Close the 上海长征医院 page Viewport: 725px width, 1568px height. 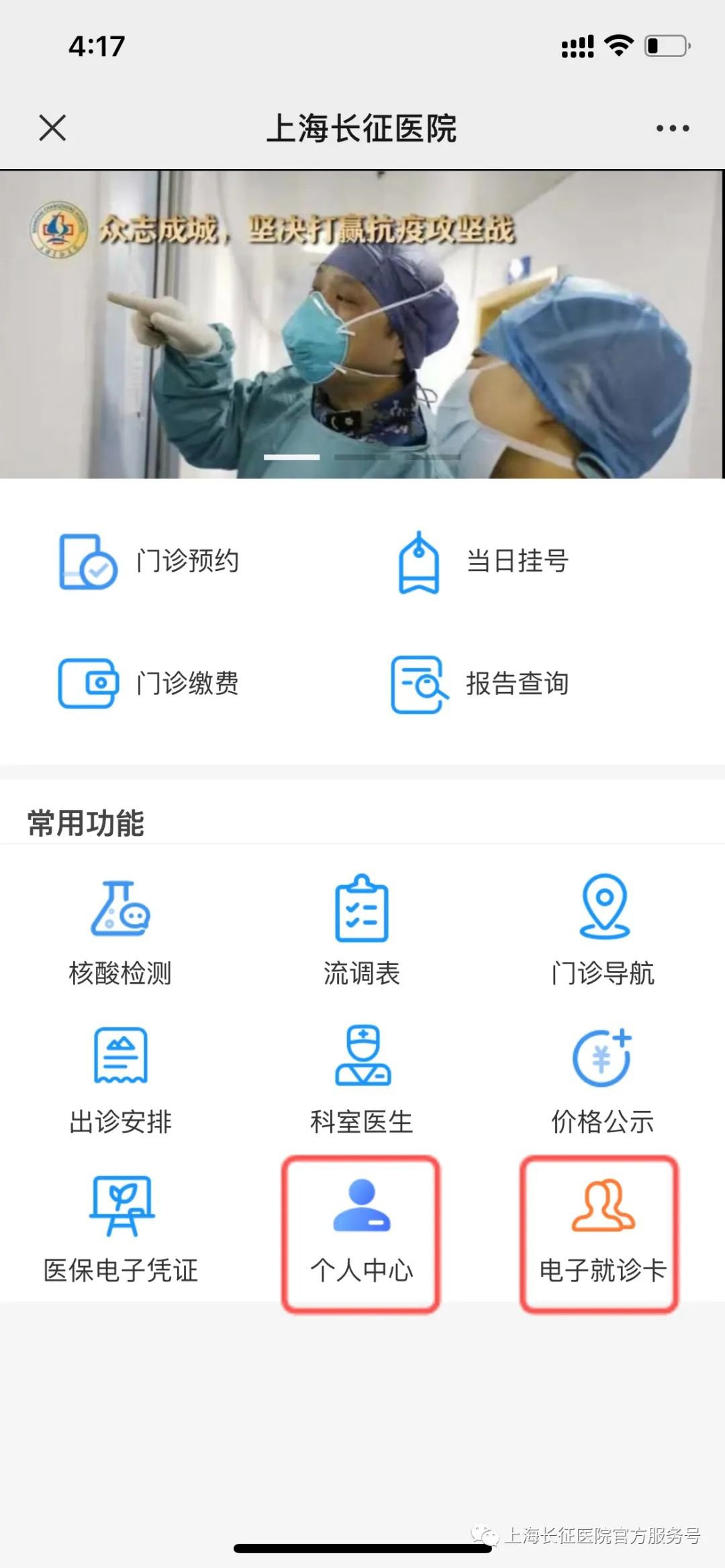tap(52, 127)
